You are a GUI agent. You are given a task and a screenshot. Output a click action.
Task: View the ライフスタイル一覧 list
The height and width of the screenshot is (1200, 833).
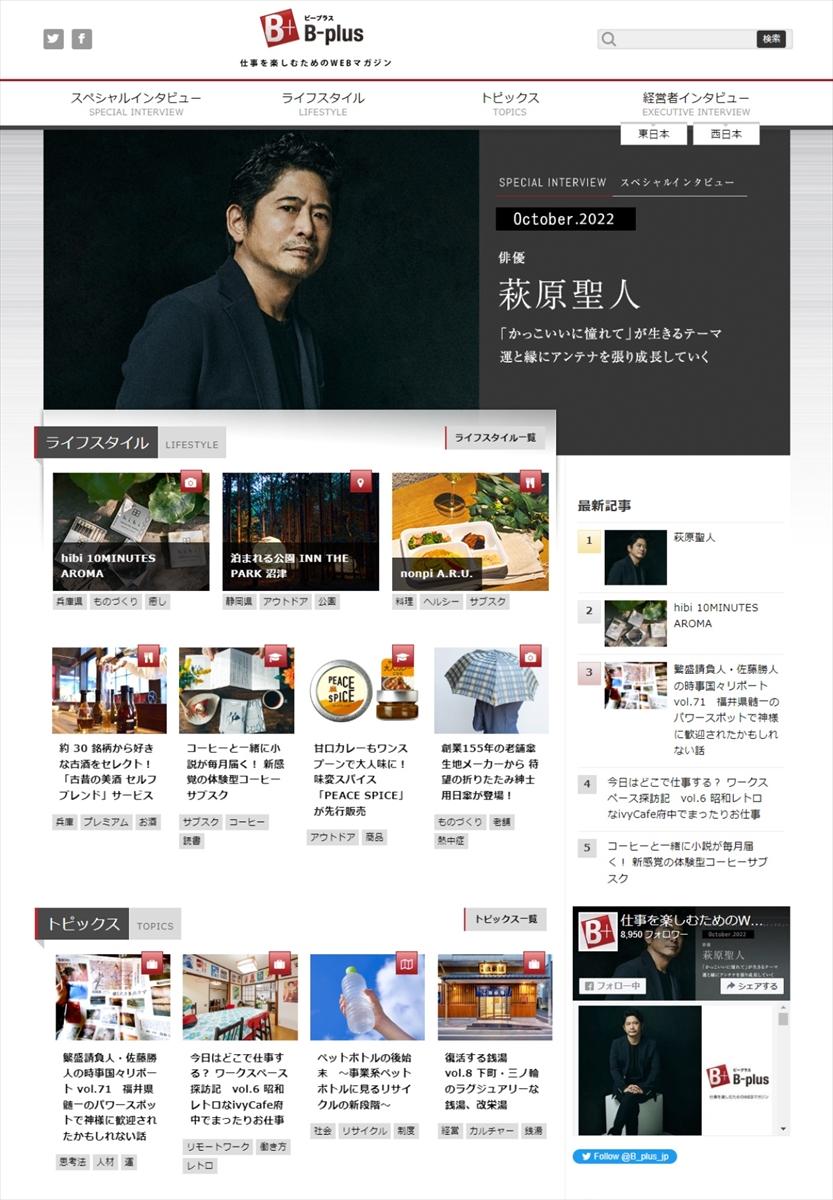pos(495,438)
